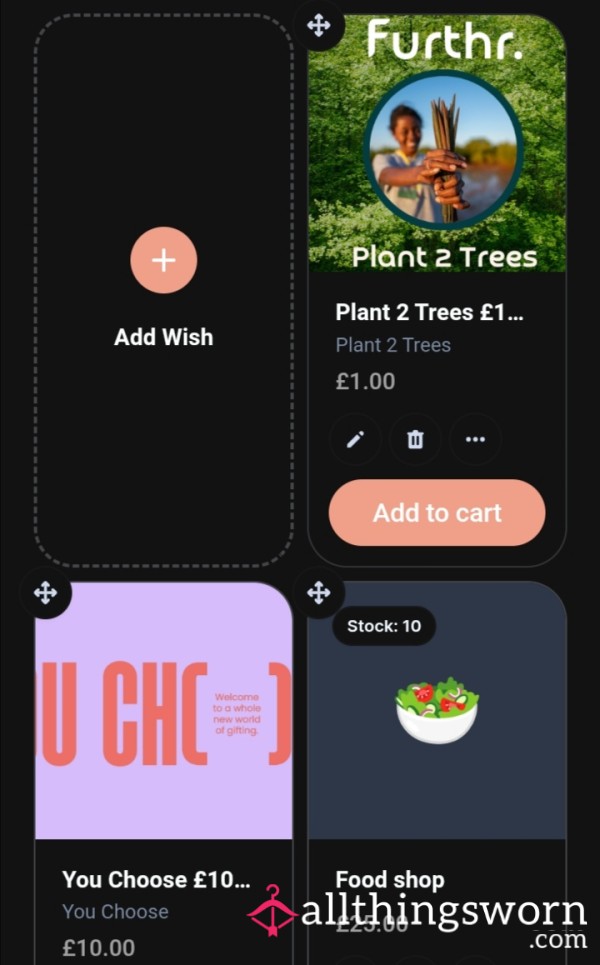The height and width of the screenshot is (965, 600).
Task: Tap the Add Wish plus button
Action: pyautogui.click(x=164, y=260)
